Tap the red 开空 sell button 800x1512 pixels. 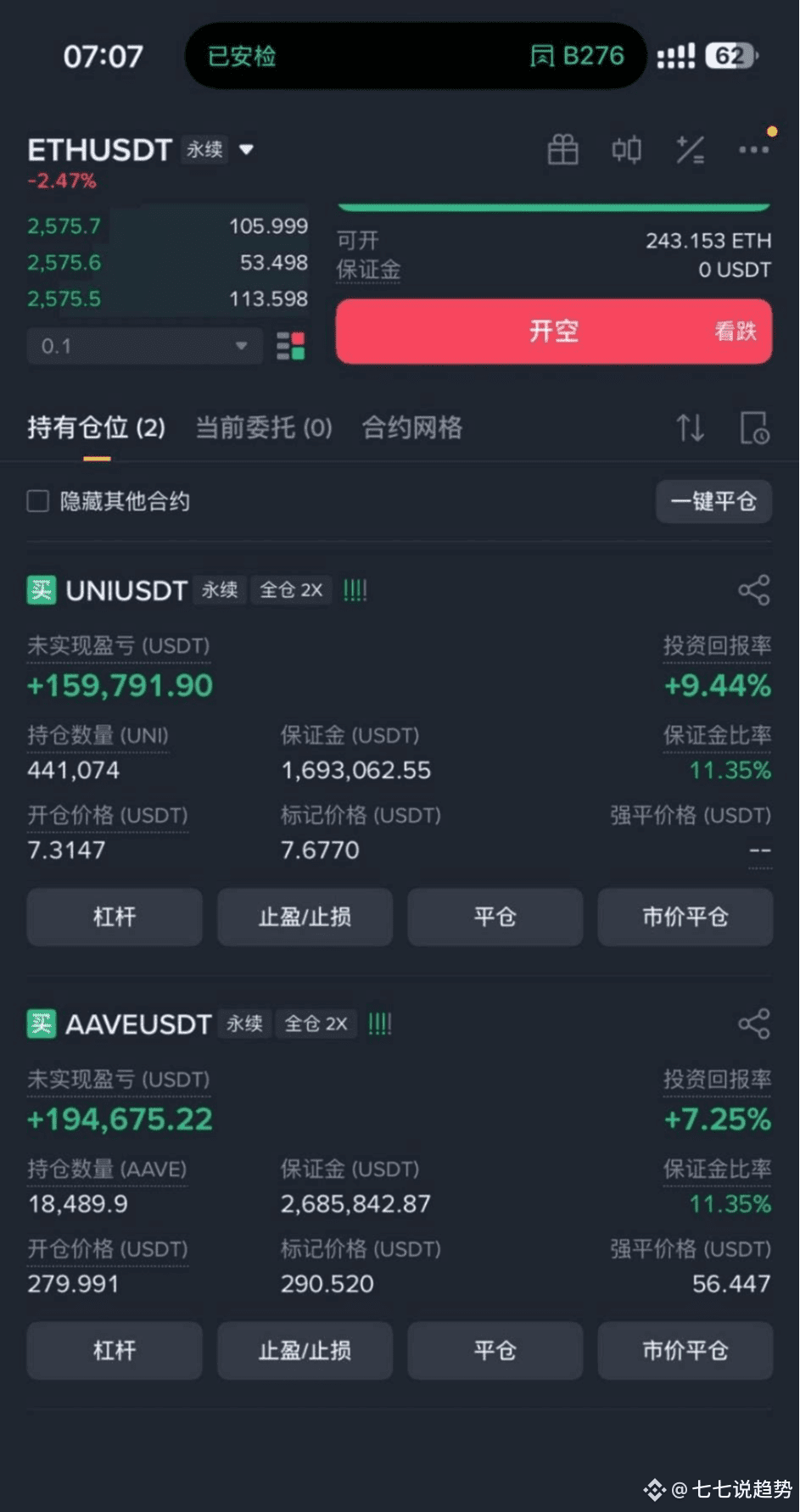554,331
